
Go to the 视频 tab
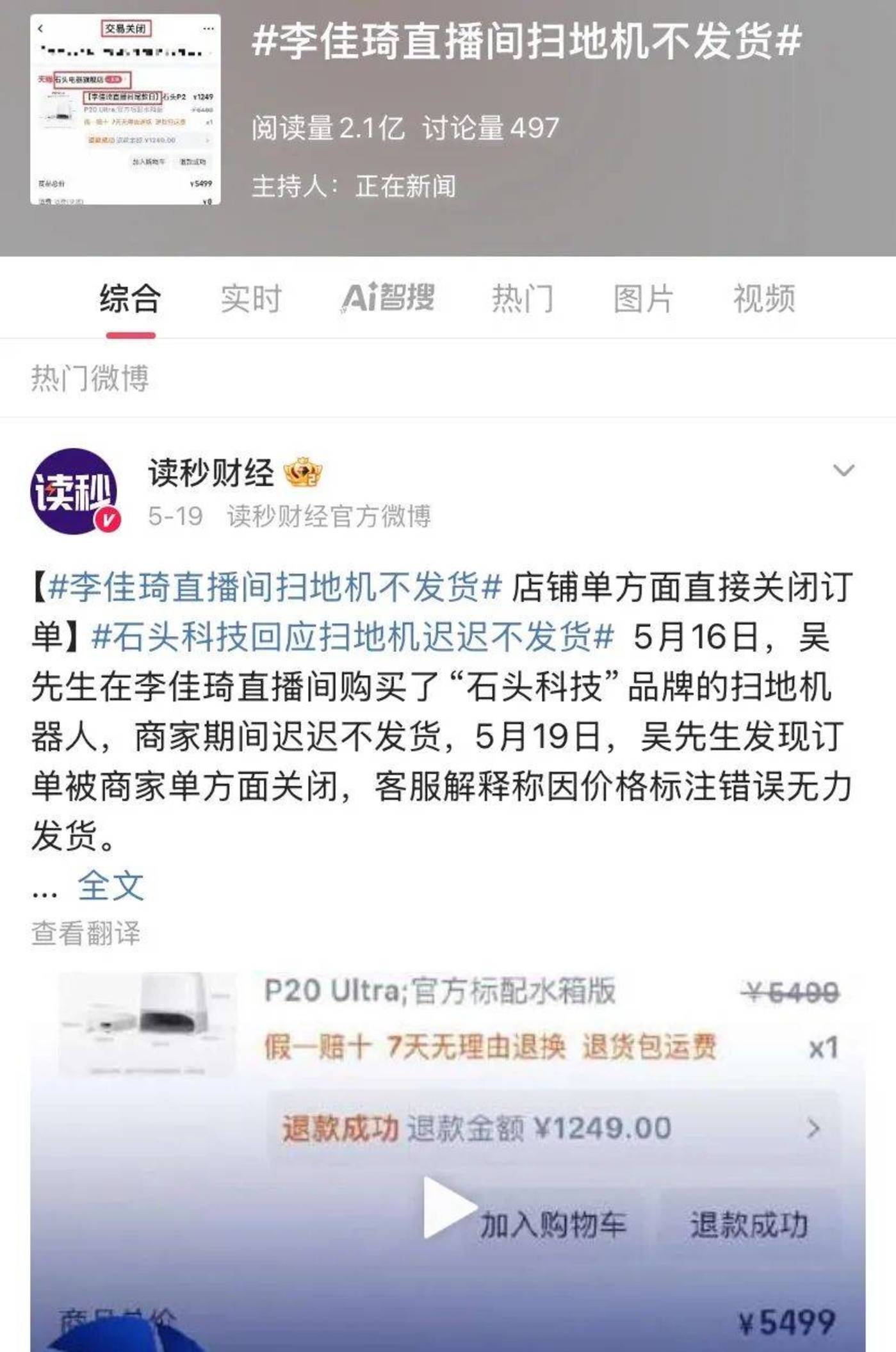[764, 298]
